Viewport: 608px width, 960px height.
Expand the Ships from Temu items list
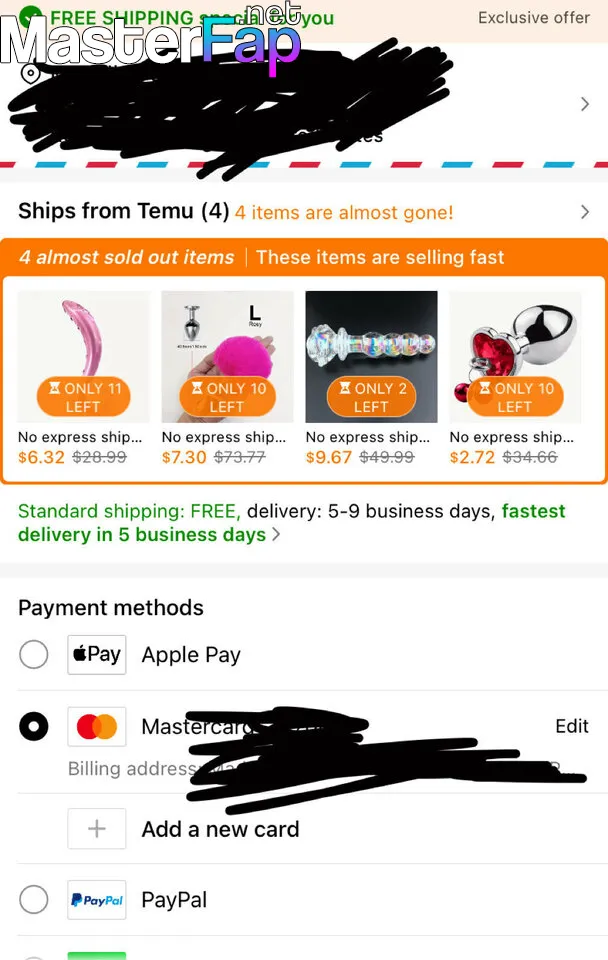click(x=585, y=212)
